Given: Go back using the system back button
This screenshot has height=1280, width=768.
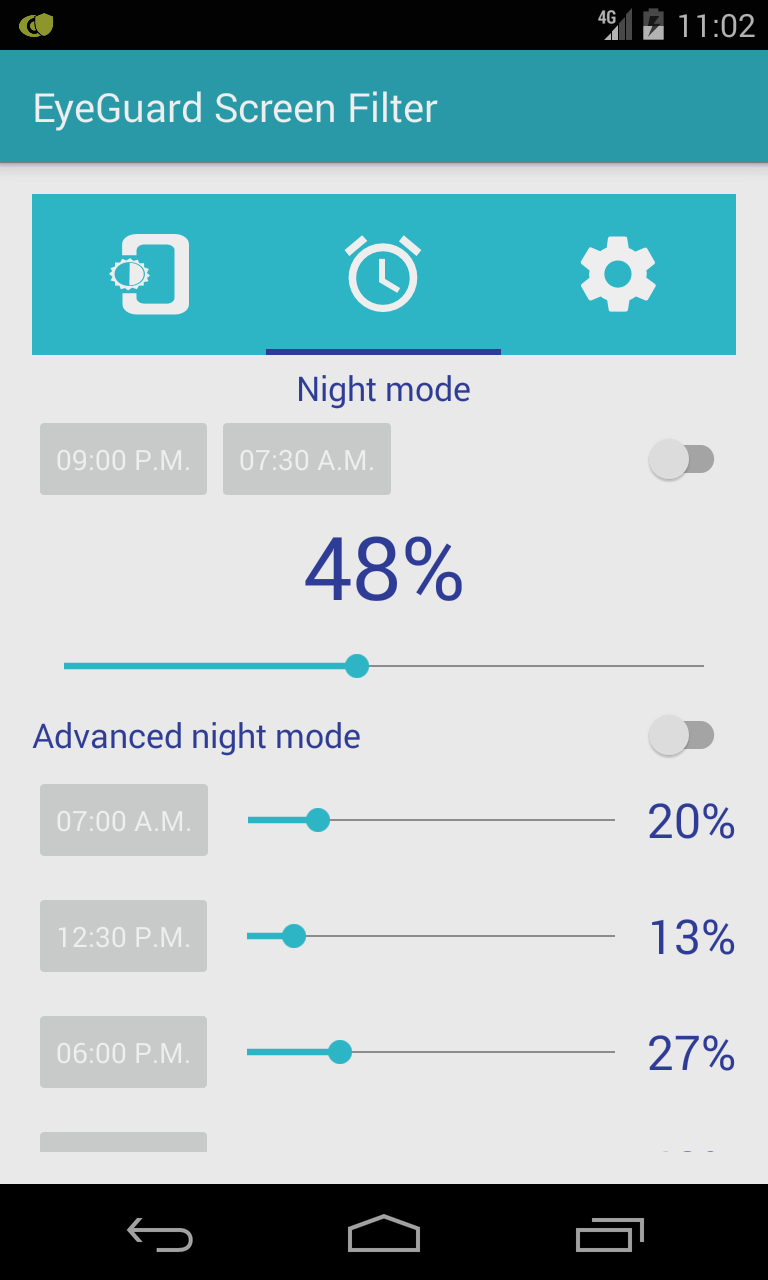Looking at the screenshot, I should pyautogui.click(x=160, y=1234).
